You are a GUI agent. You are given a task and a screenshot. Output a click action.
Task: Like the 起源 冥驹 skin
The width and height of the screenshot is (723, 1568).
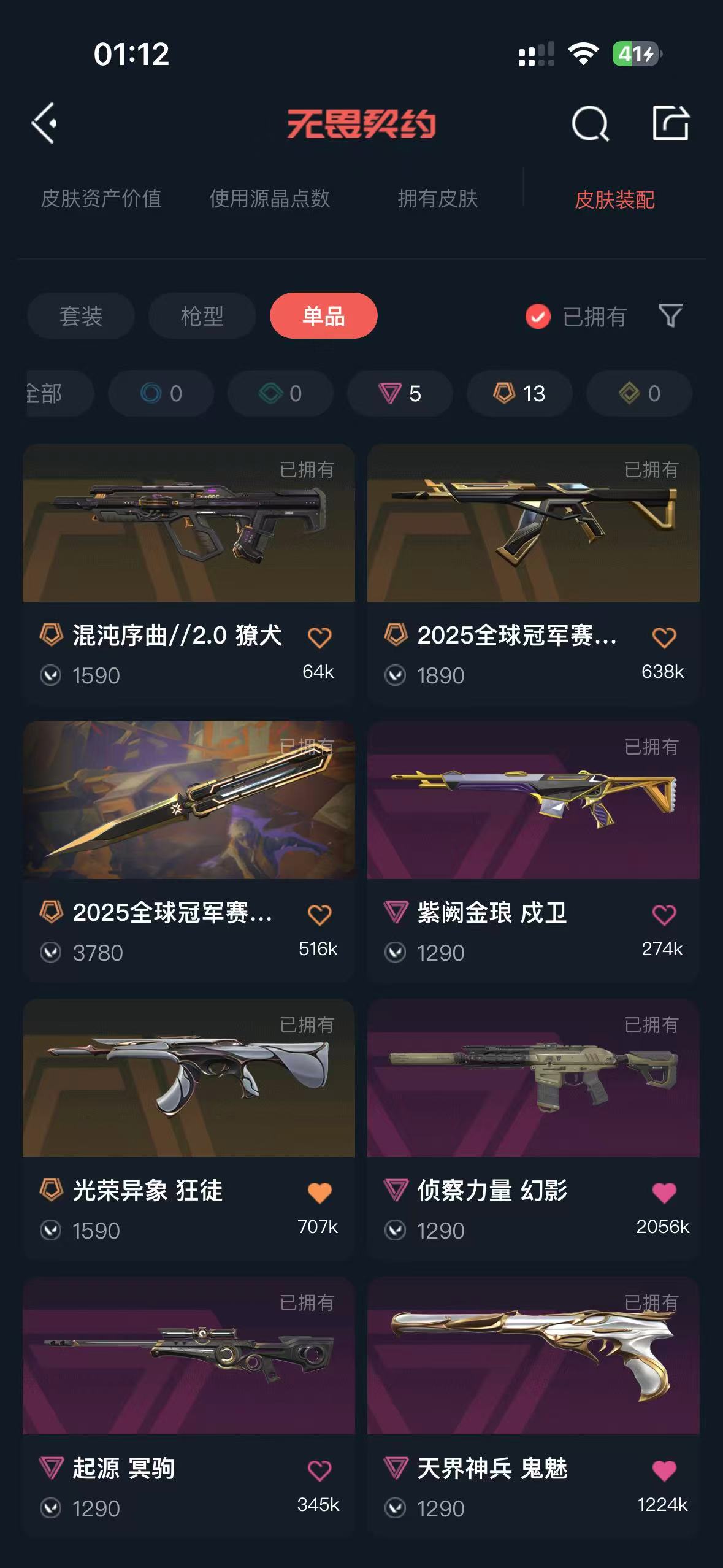(319, 1470)
